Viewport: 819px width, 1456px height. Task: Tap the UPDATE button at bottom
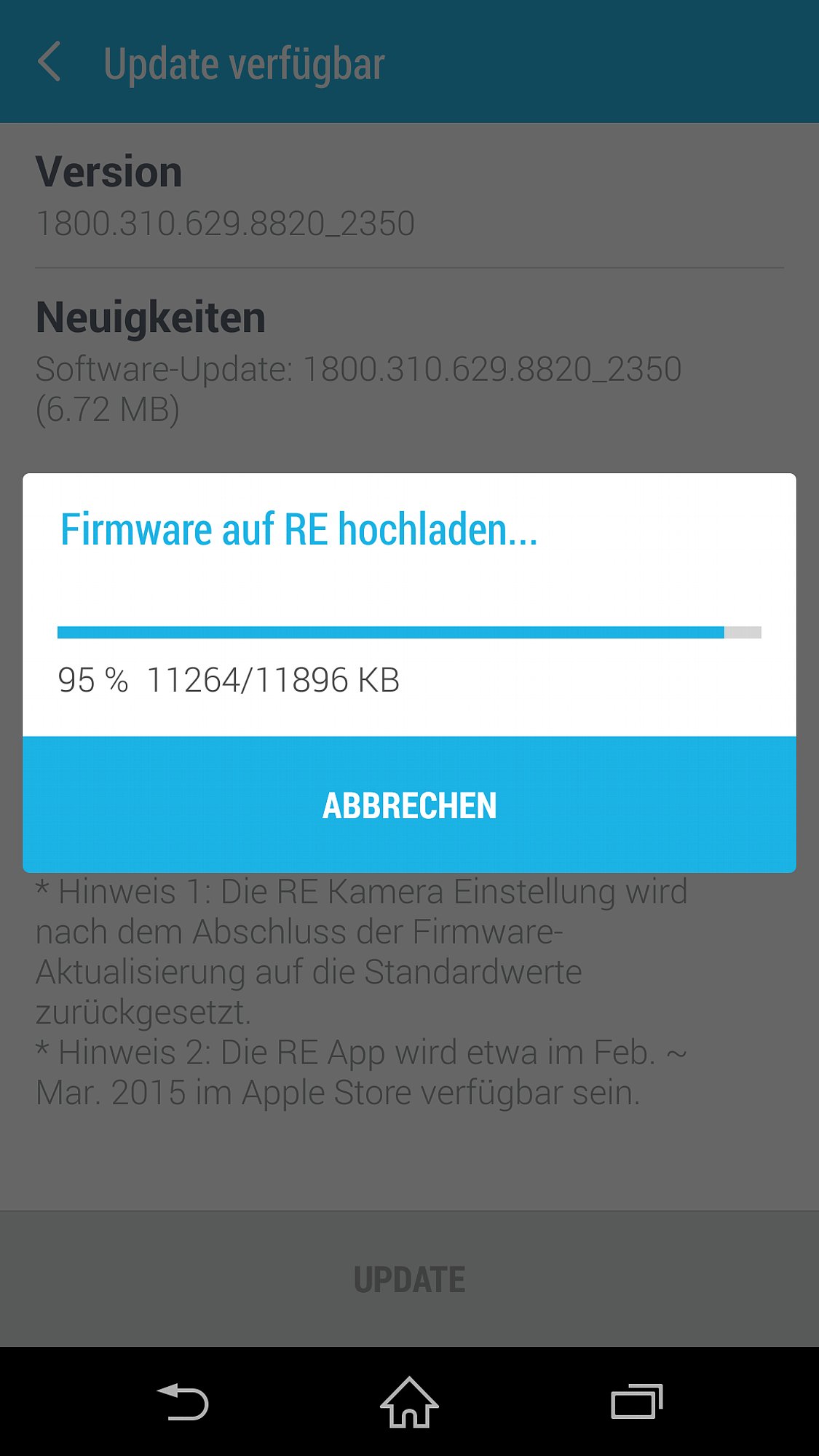tap(409, 1279)
